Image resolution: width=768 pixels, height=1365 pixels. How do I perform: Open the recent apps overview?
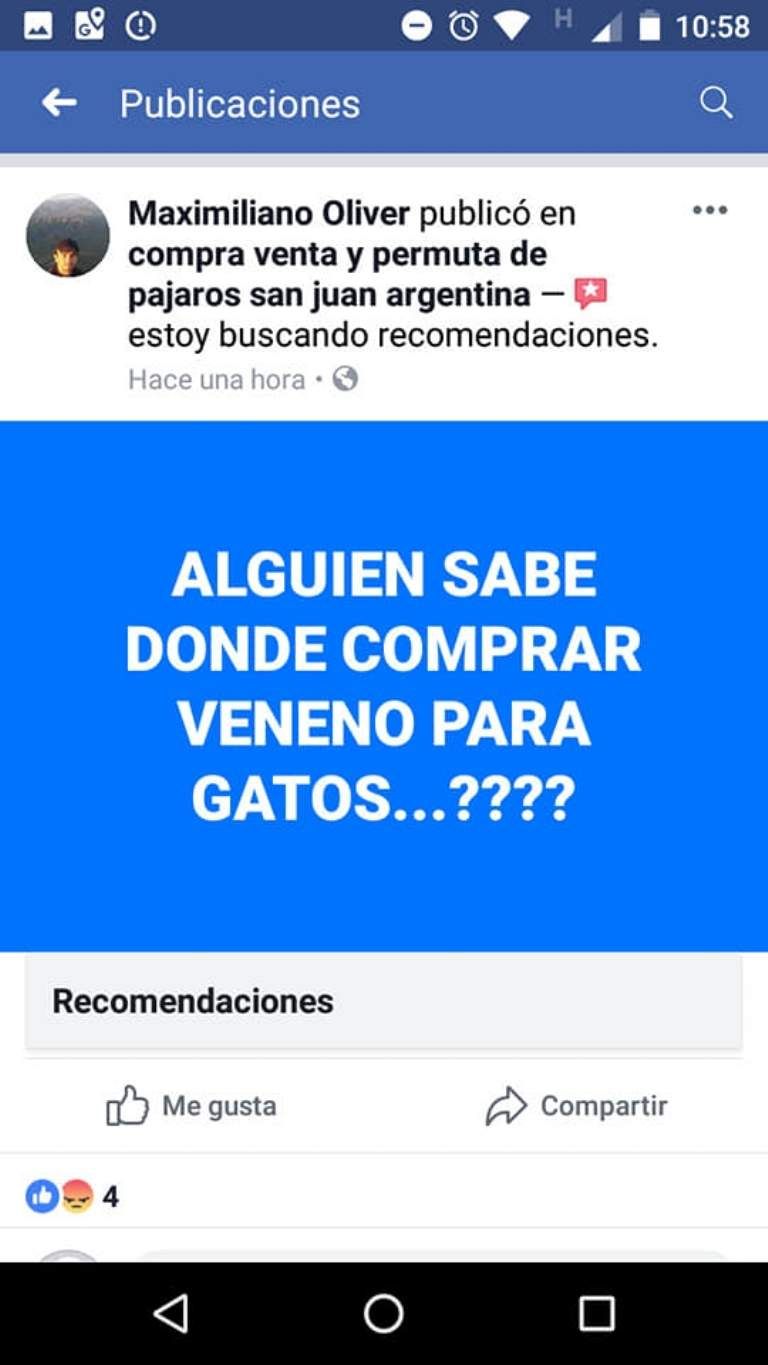coord(597,1313)
